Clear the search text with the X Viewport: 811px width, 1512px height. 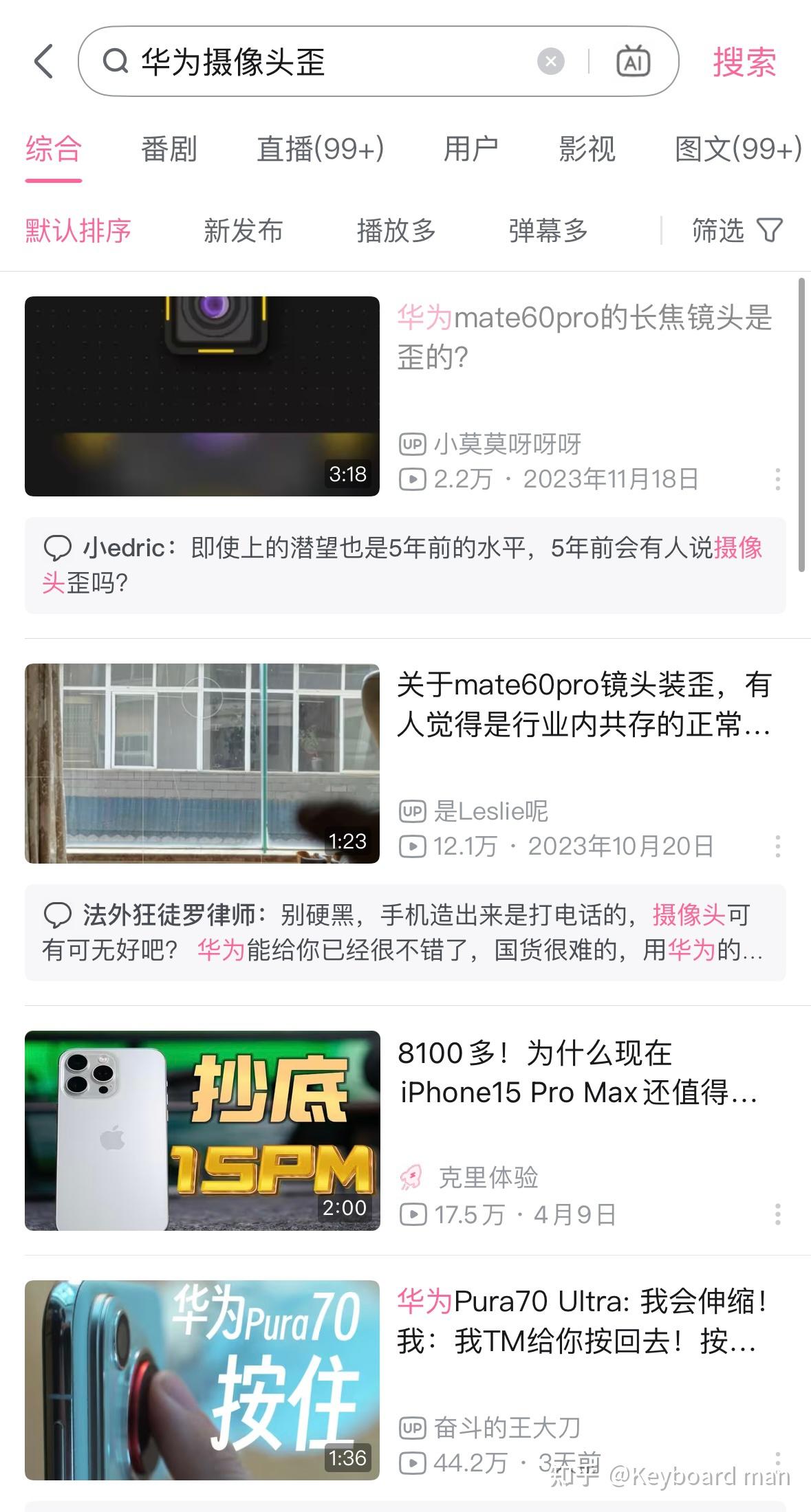(x=550, y=61)
